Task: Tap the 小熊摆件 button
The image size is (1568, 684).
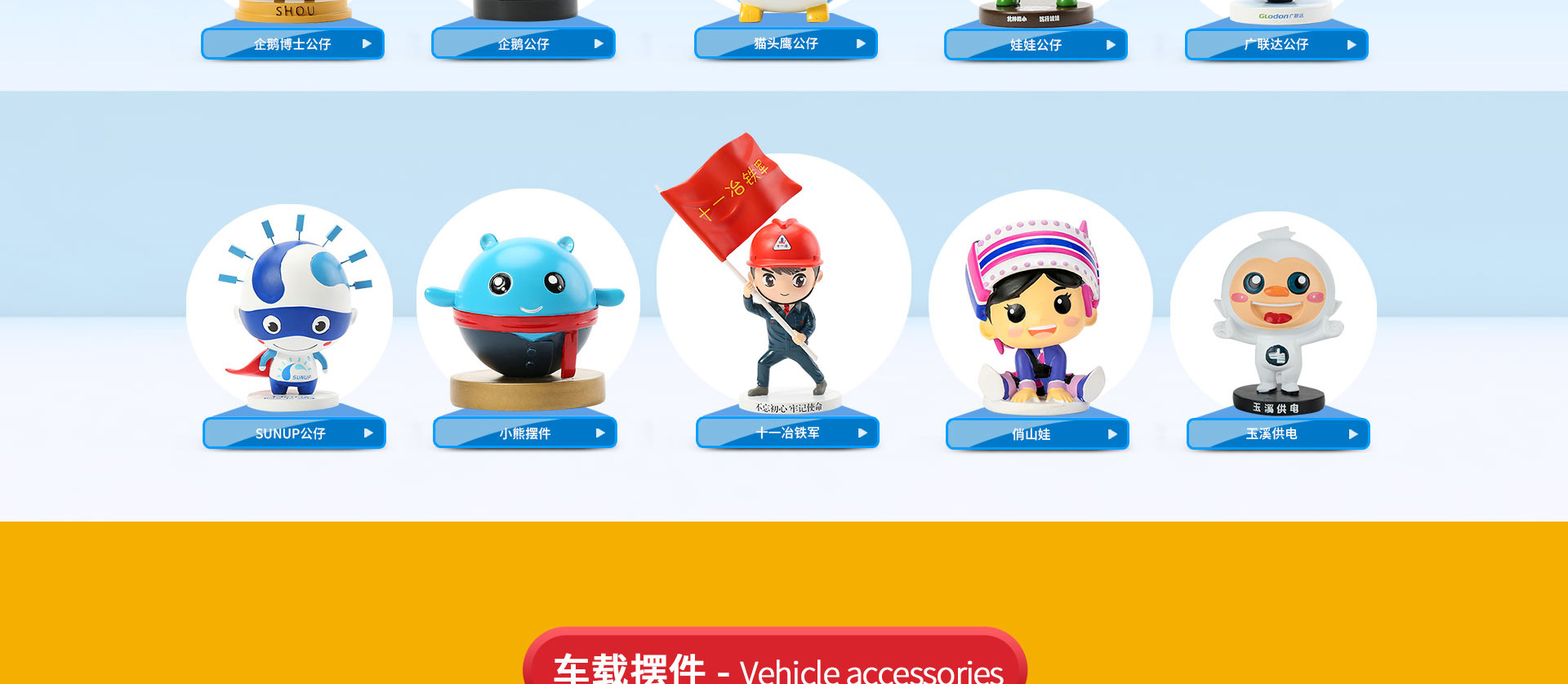Action: pyautogui.click(x=525, y=433)
